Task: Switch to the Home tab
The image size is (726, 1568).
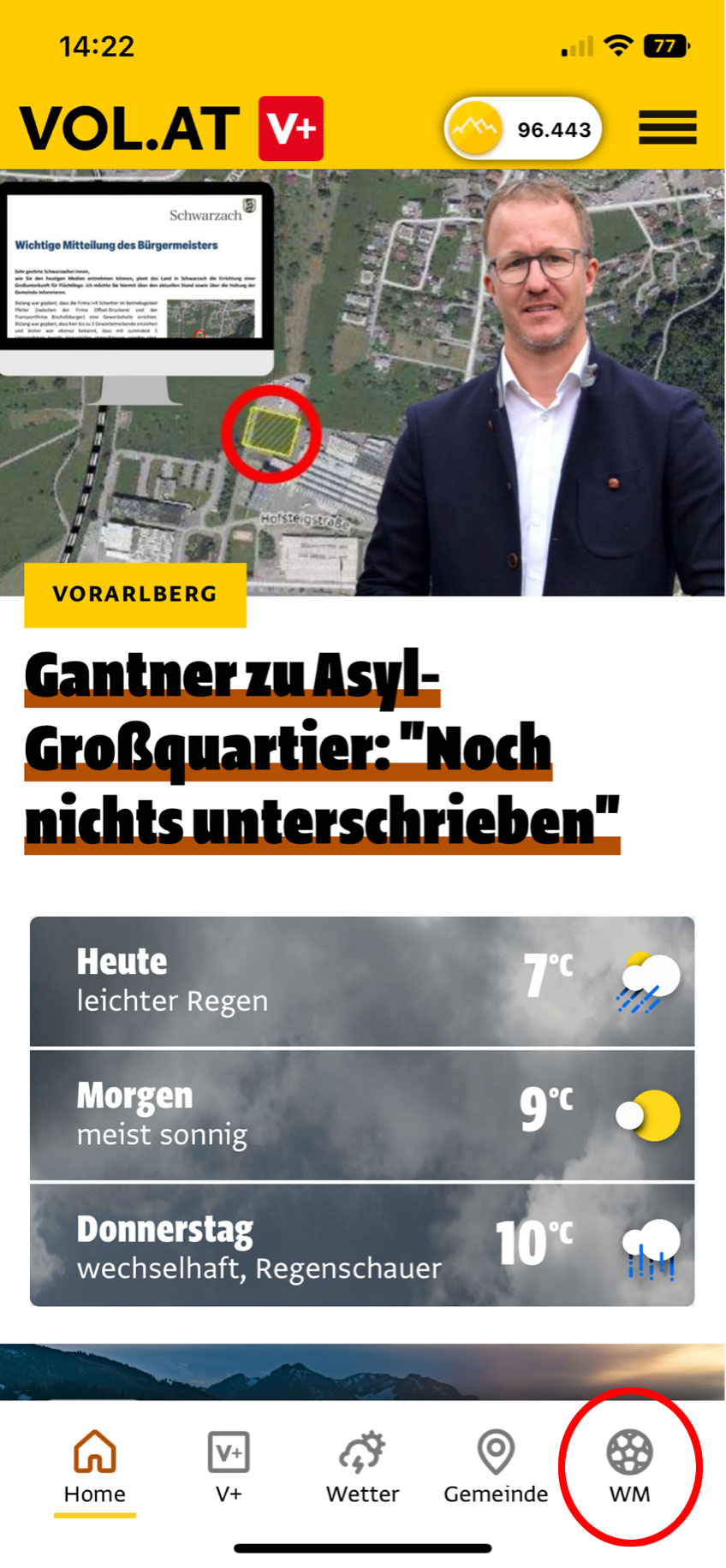Action: pyautogui.click(x=95, y=1467)
